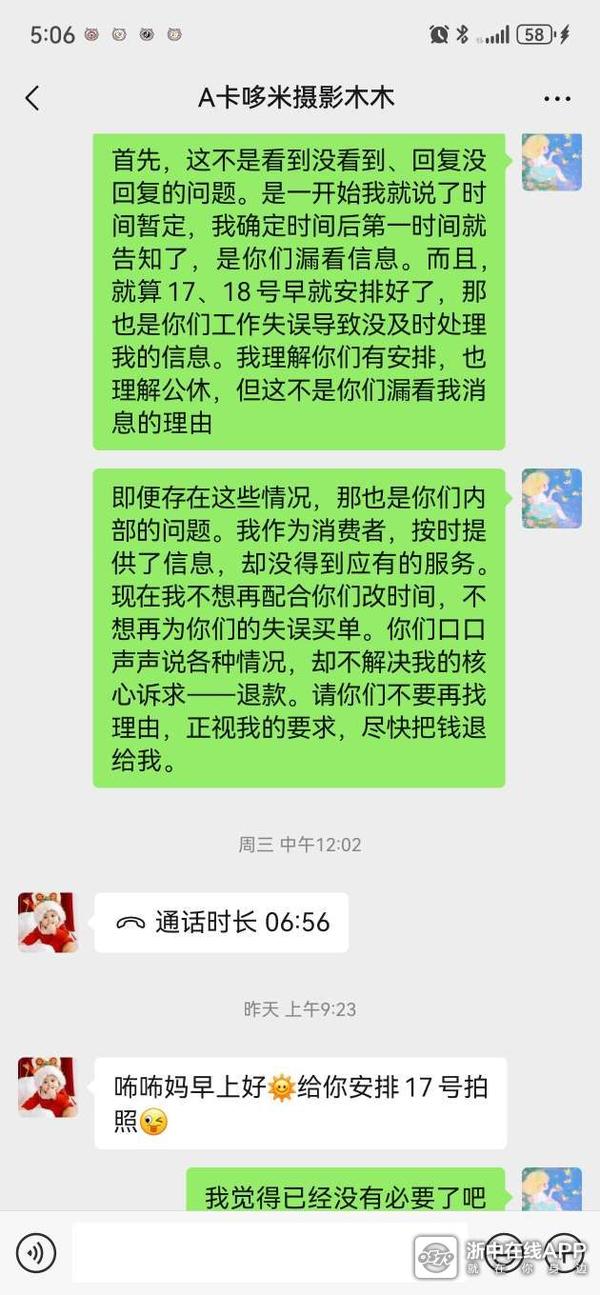Switch to voice message input
Screen dimensions: 600x1295
pos(36,1251)
